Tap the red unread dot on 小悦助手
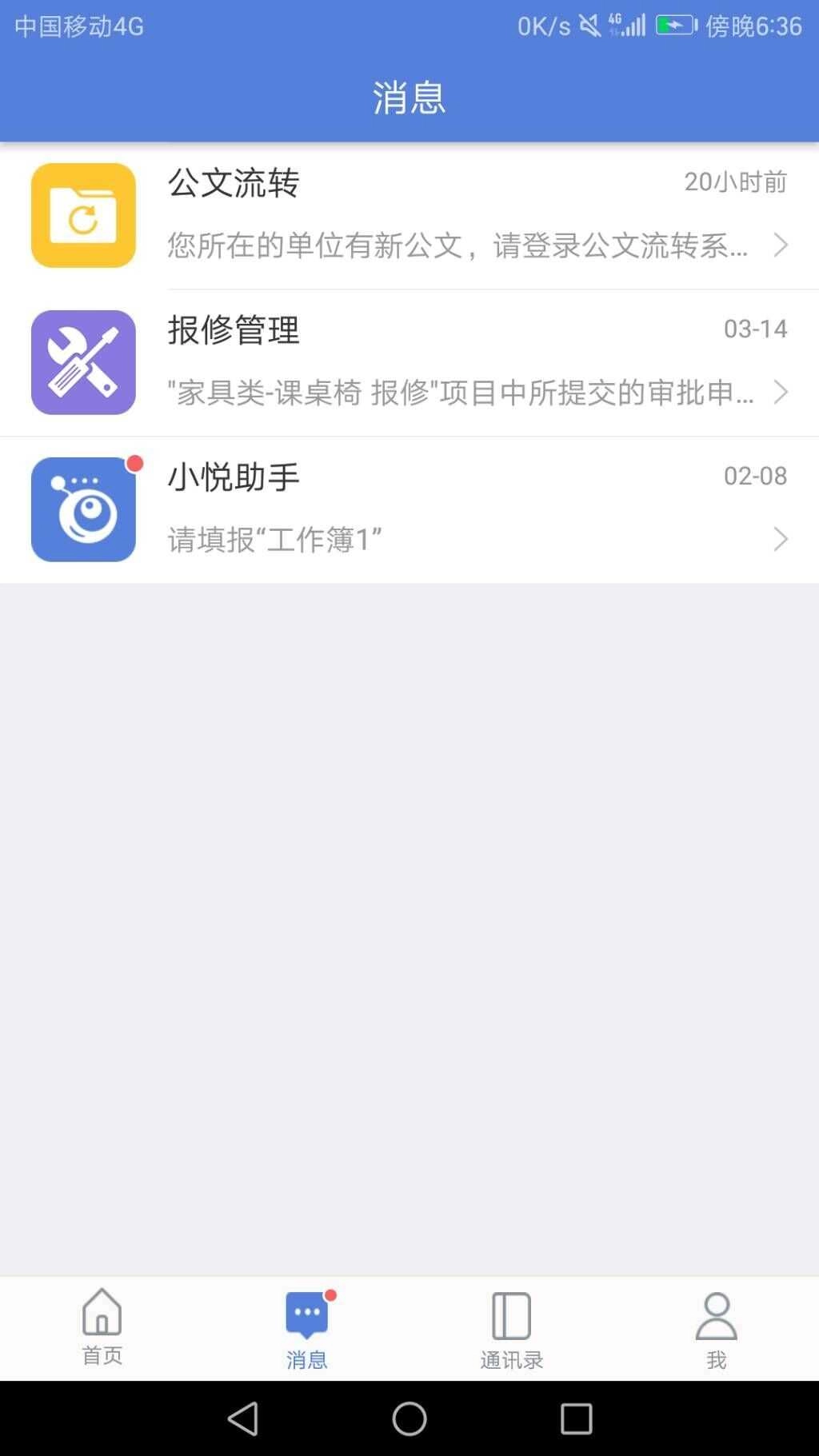Image resolution: width=819 pixels, height=1456 pixels. [x=135, y=462]
